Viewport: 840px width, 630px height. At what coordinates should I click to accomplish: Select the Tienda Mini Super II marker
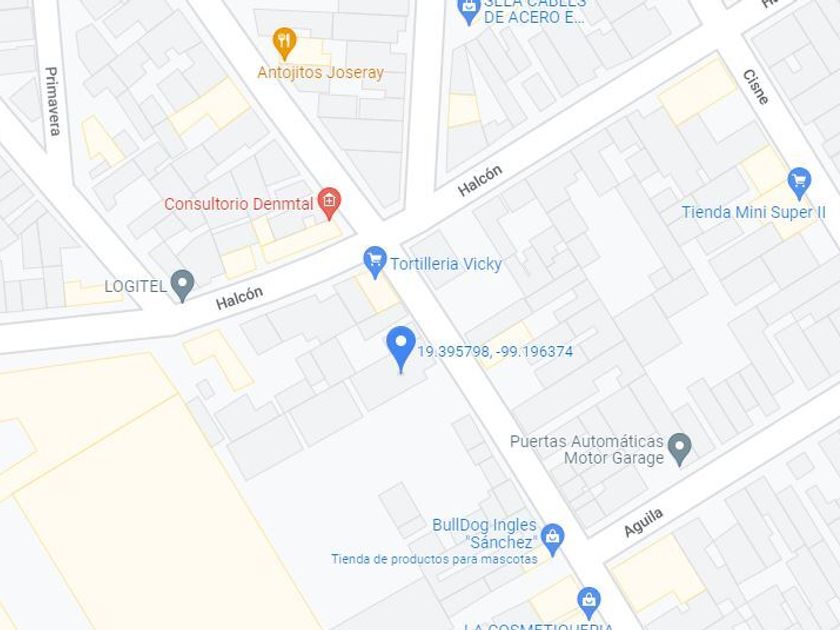coord(799,184)
